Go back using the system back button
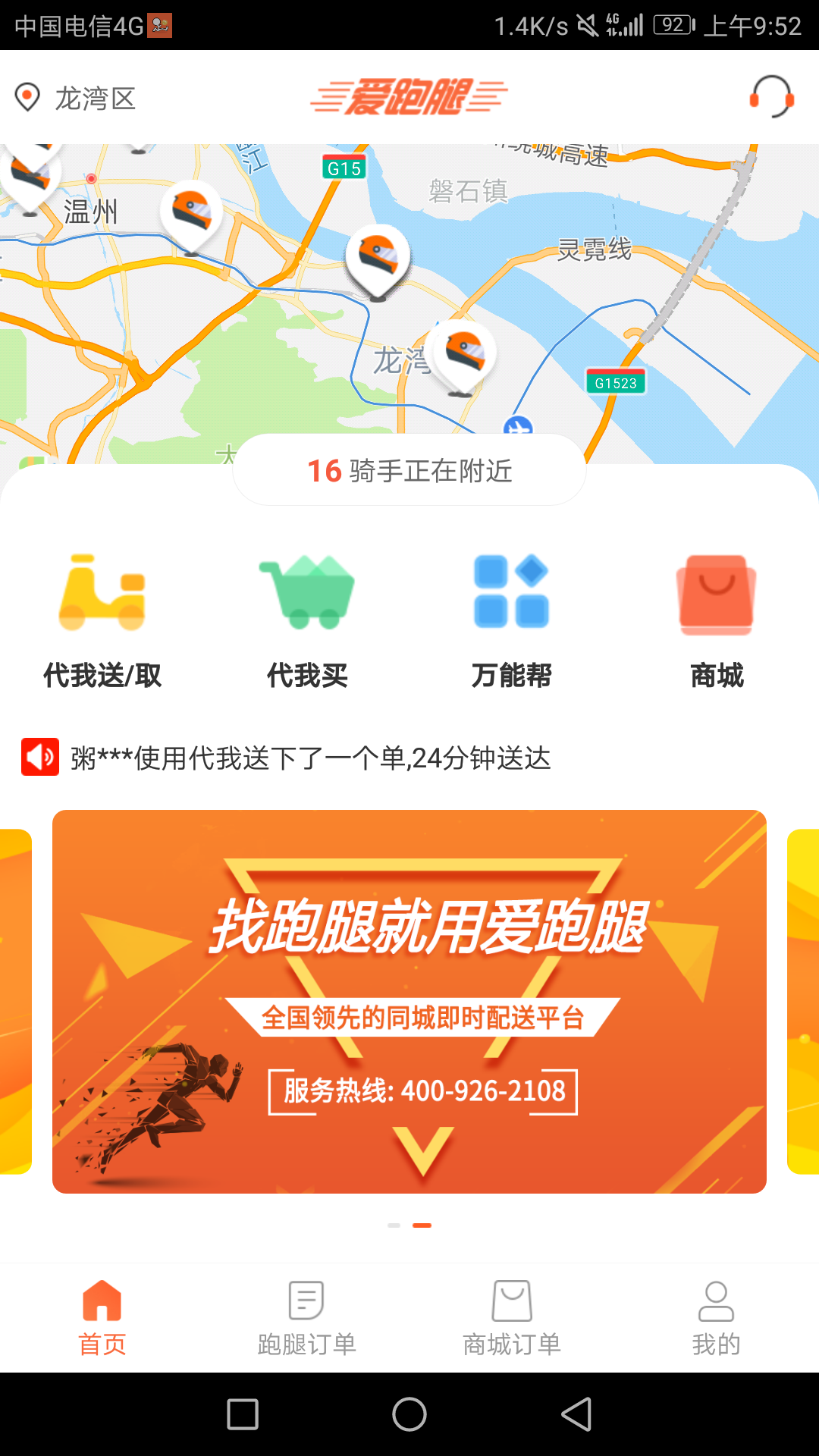 pyautogui.click(x=576, y=1414)
